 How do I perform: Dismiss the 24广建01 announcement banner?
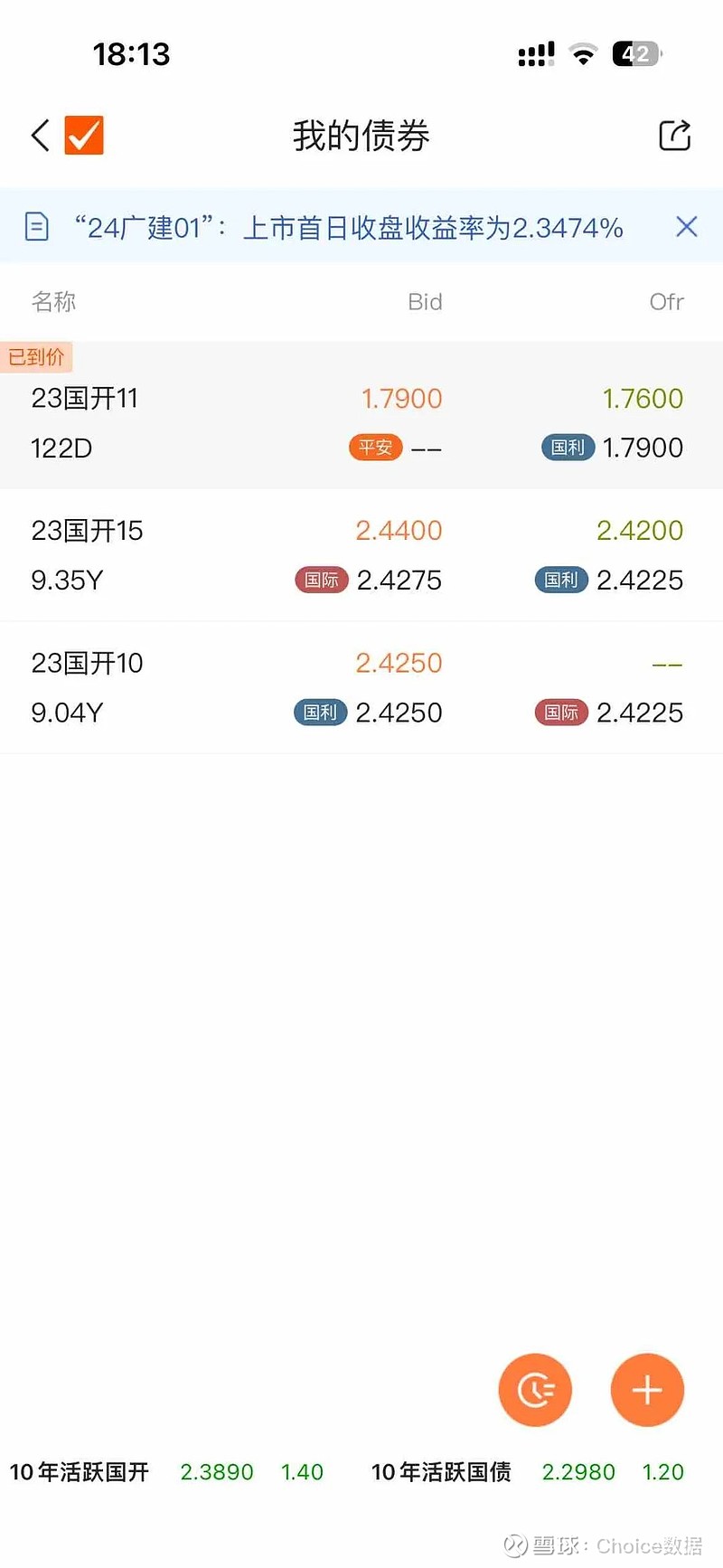[x=687, y=226]
